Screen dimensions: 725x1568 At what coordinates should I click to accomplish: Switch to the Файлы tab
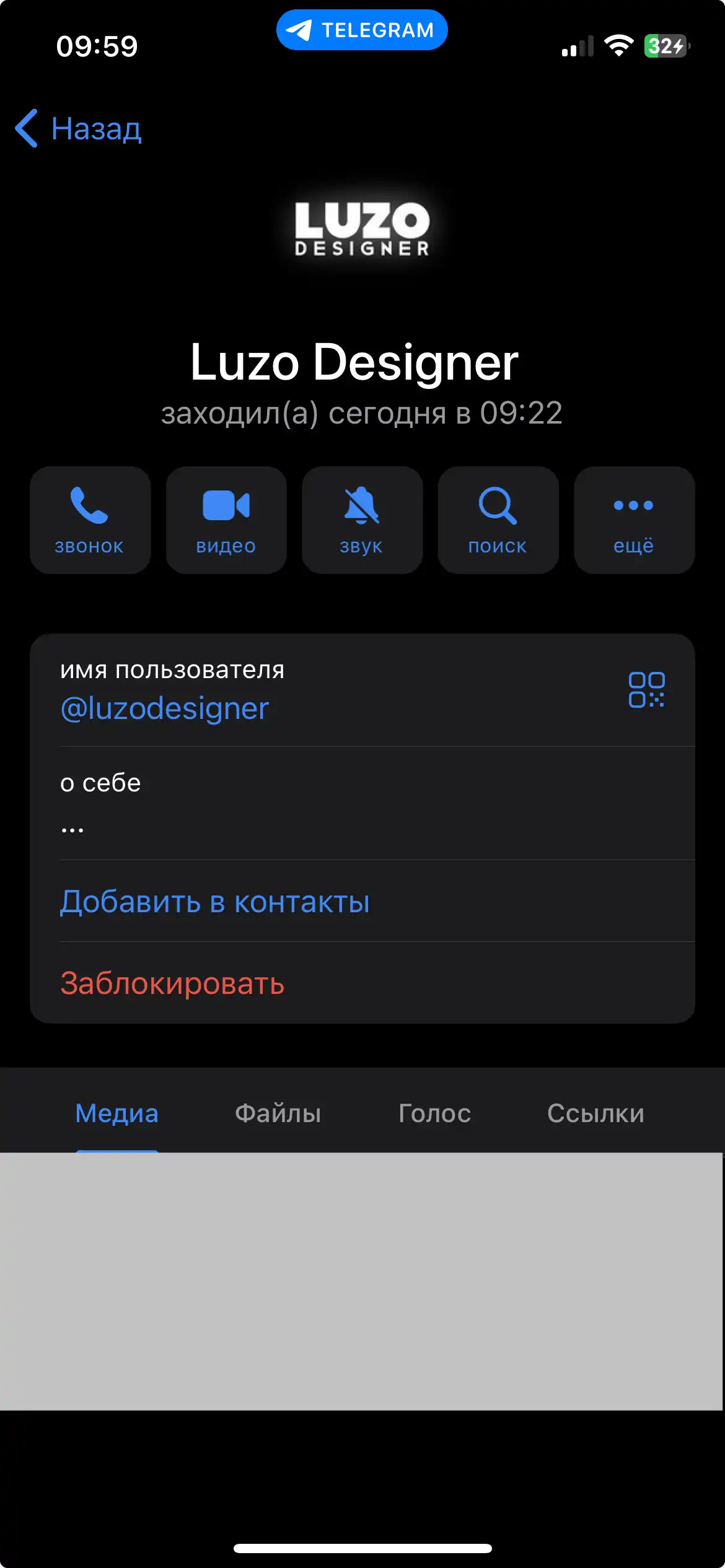pos(278,1113)
